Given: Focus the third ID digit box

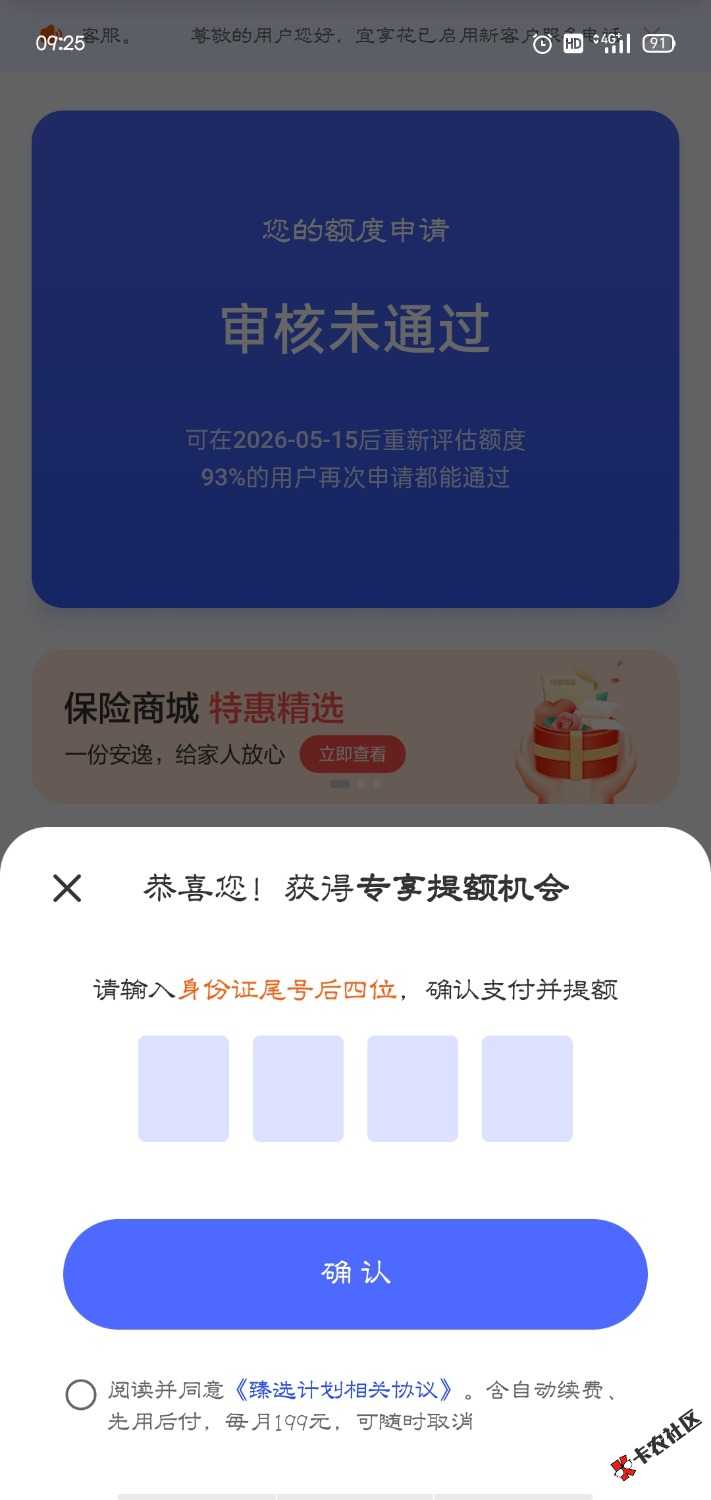Looking at the screenshot, I should [x=412, y=1089].
